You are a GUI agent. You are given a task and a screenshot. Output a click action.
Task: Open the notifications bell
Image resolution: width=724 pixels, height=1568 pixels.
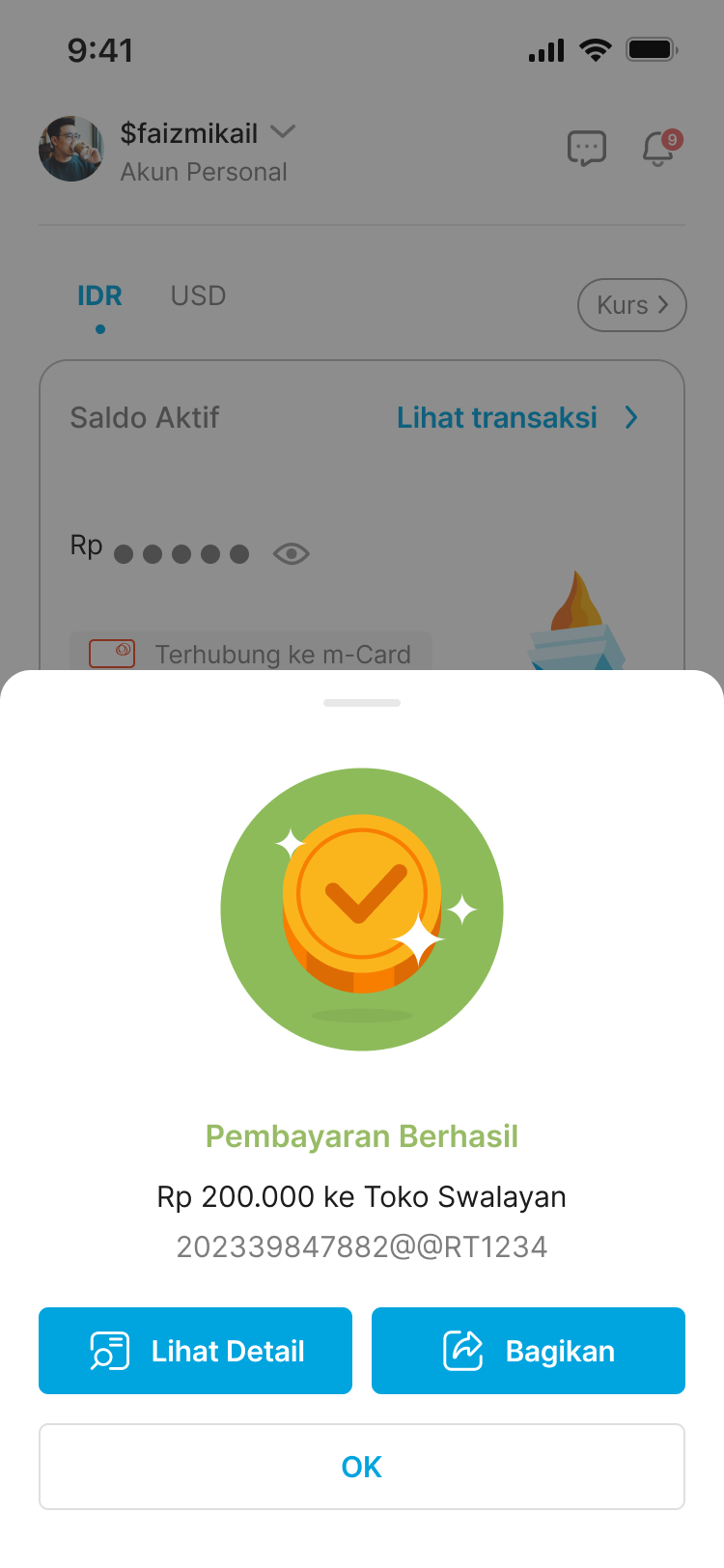659,149
